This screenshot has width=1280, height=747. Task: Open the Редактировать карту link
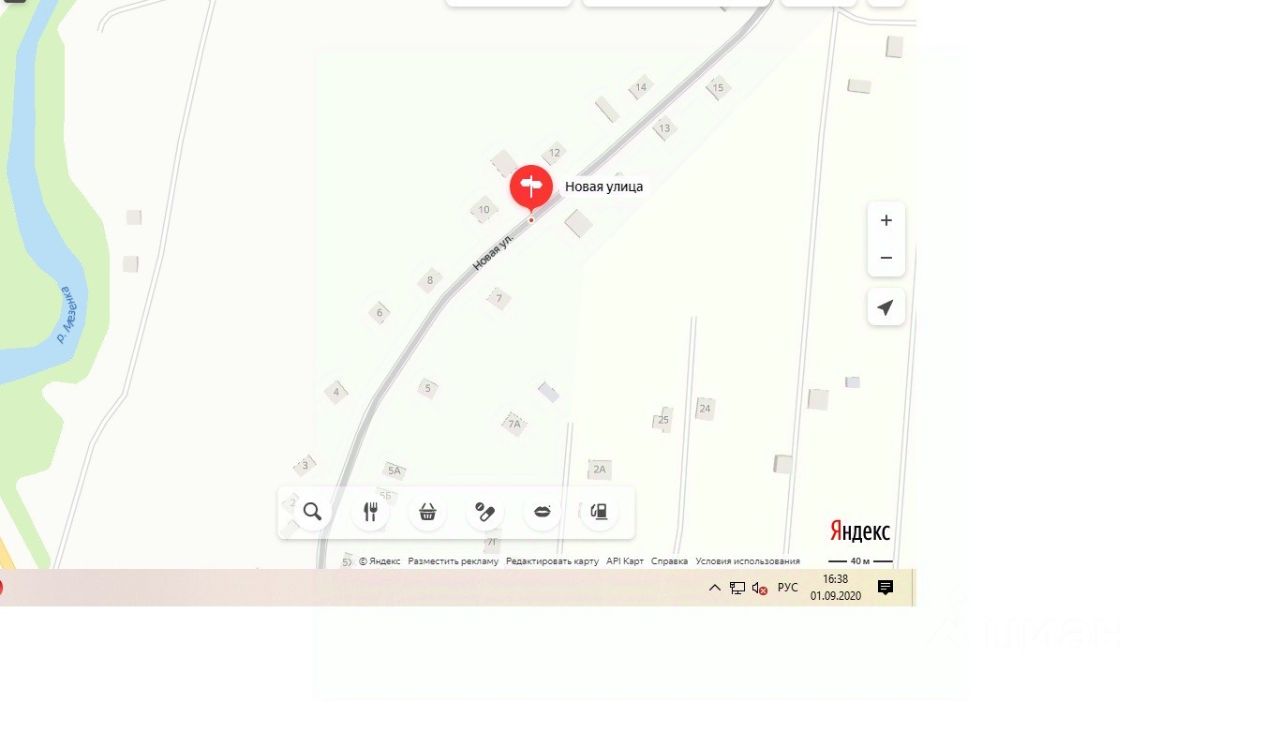(x=552, y=561)
